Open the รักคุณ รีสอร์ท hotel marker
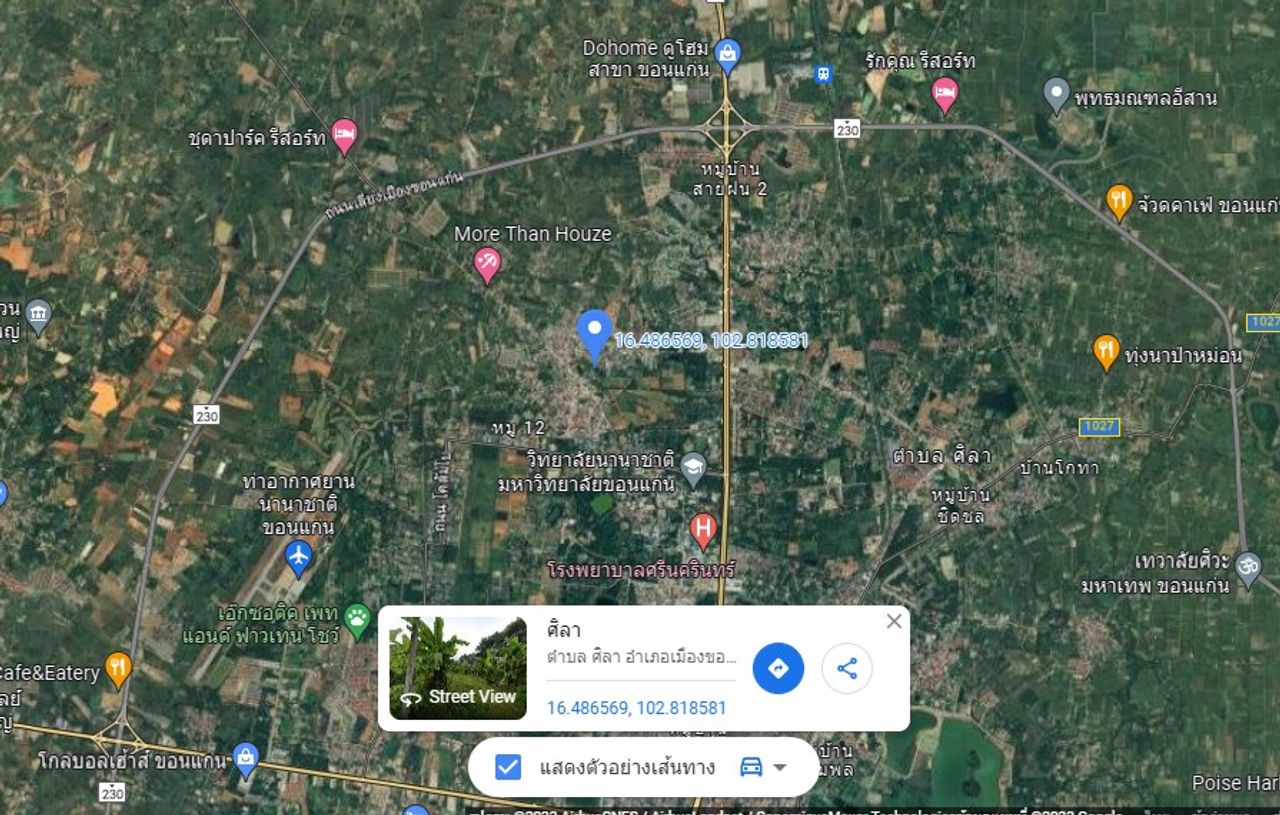This screenshot has height=815, width=1280. [x=945, y=94]
